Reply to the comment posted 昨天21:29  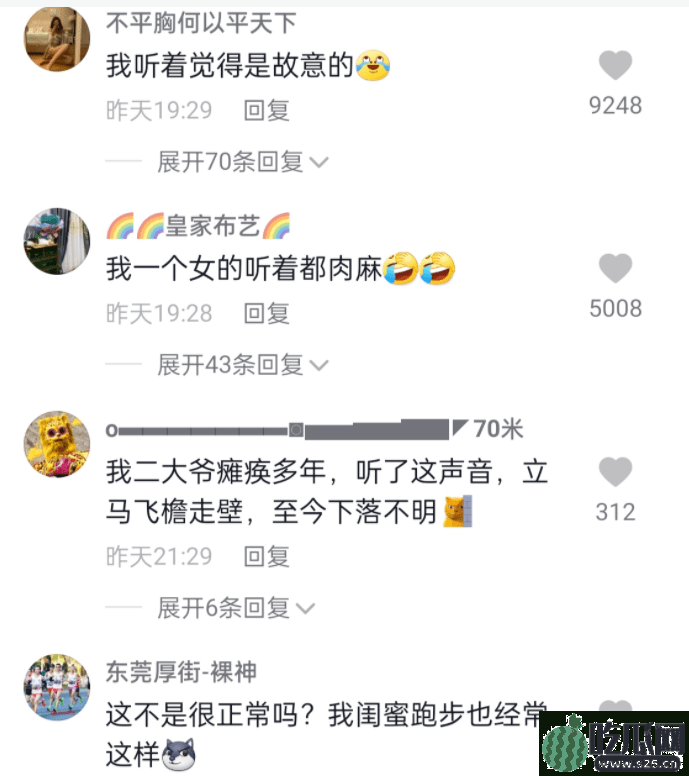pos(267,556)
